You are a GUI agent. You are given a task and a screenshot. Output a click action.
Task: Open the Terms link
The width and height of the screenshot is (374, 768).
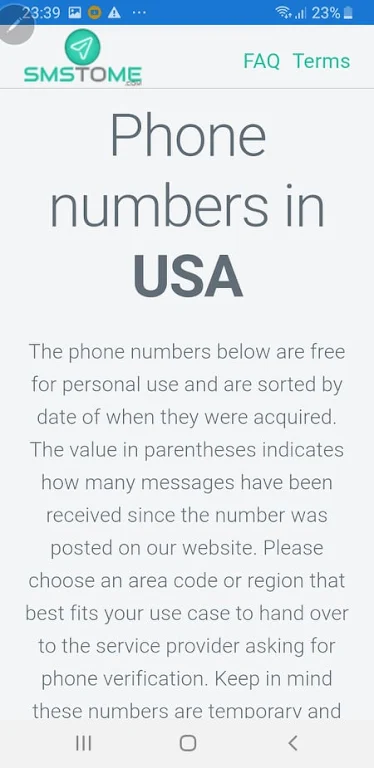pos(322,61)
